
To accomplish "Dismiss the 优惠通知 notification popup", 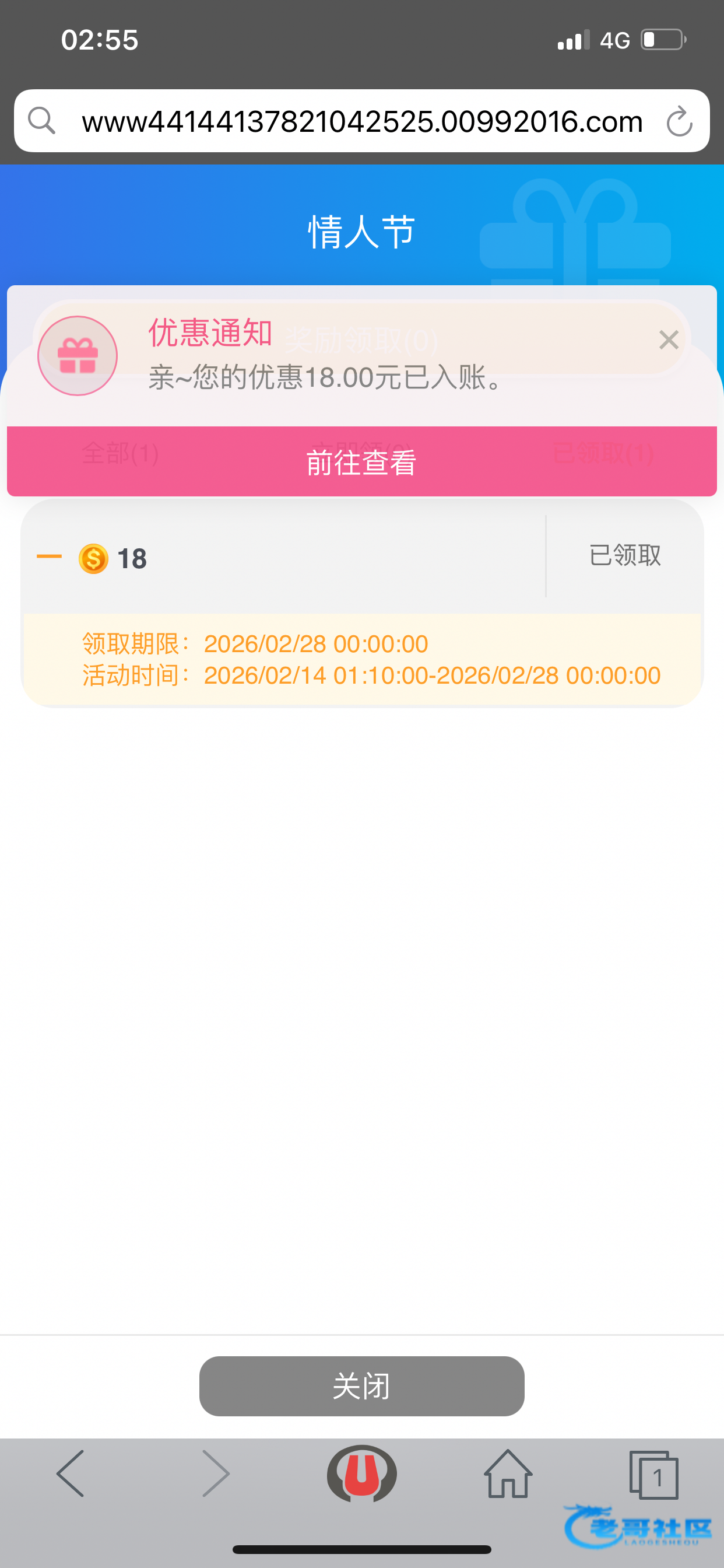I will point(668,339).
